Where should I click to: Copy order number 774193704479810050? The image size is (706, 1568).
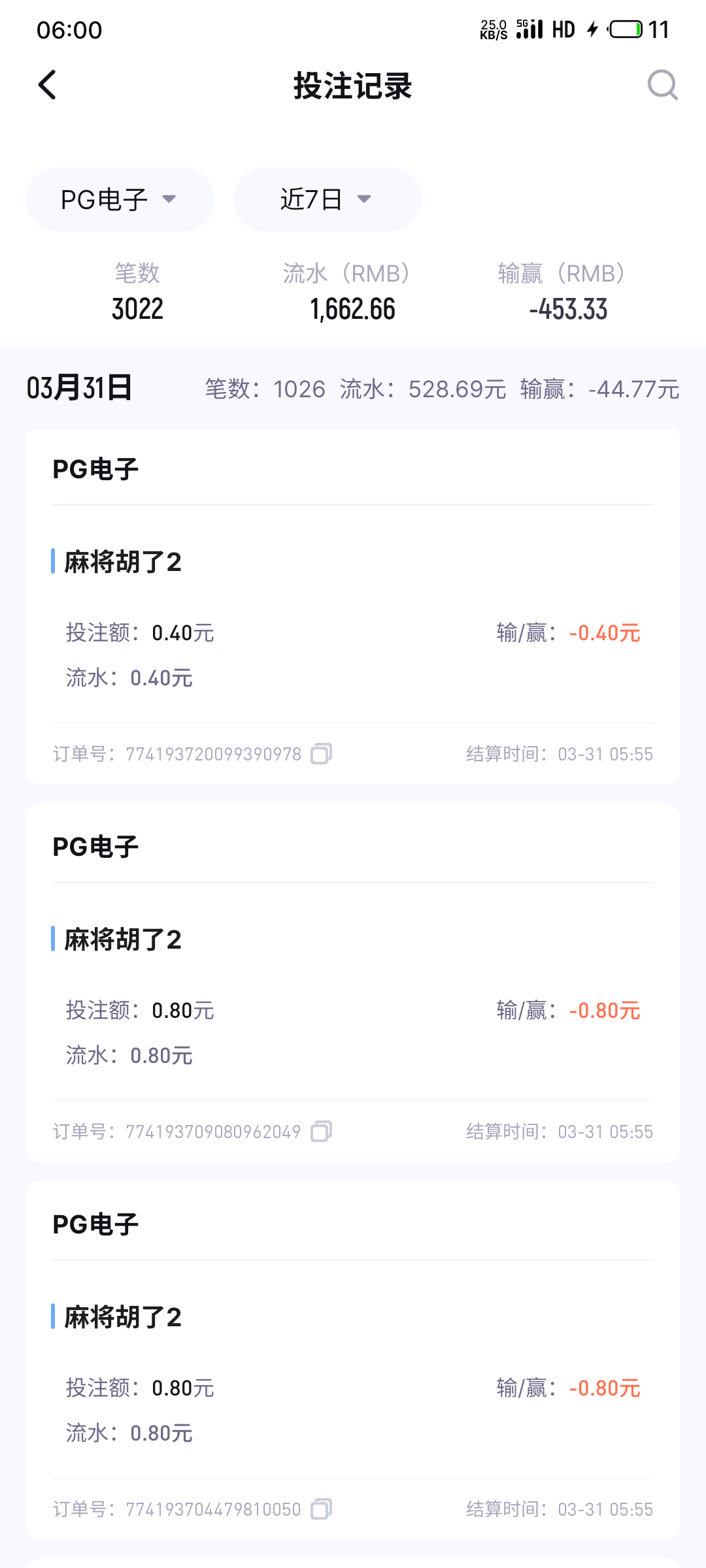[x=321, y=1509]
